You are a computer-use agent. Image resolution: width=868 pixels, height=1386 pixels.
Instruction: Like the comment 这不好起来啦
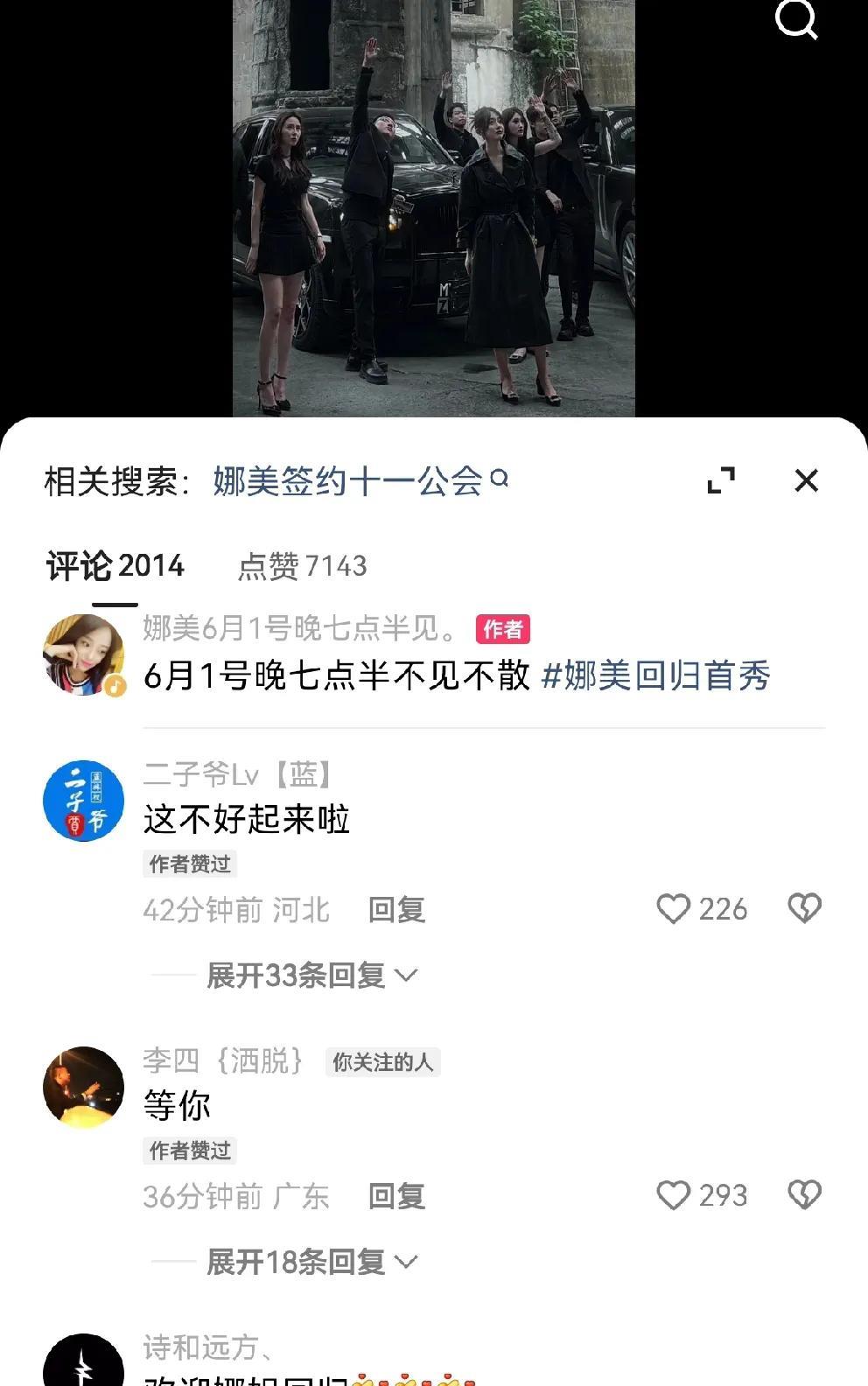[x=674, y=909]
